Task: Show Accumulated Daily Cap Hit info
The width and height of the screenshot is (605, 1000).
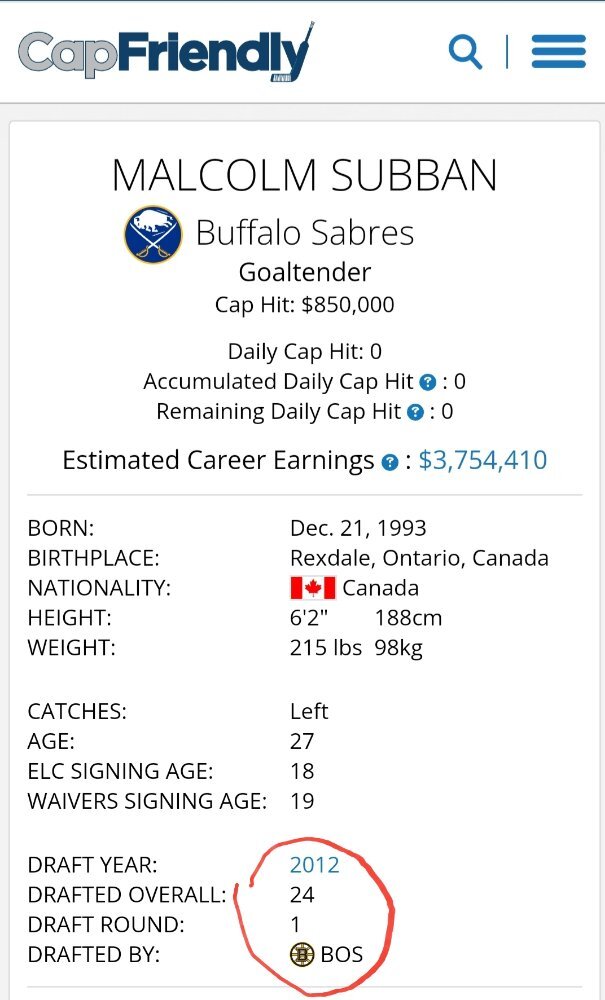Action: pyautogui.click(x=428, y=383)
